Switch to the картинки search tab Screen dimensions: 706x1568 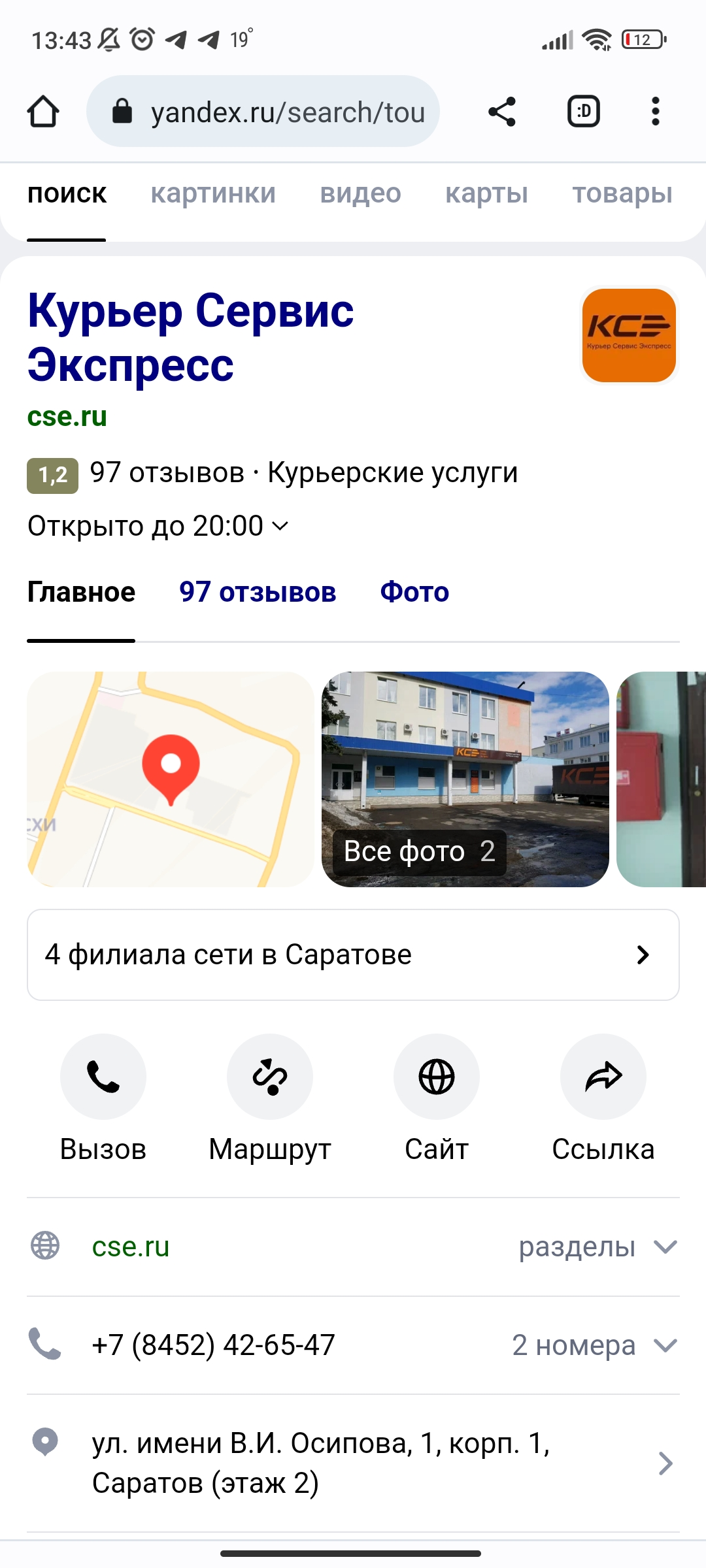[213, 193]
